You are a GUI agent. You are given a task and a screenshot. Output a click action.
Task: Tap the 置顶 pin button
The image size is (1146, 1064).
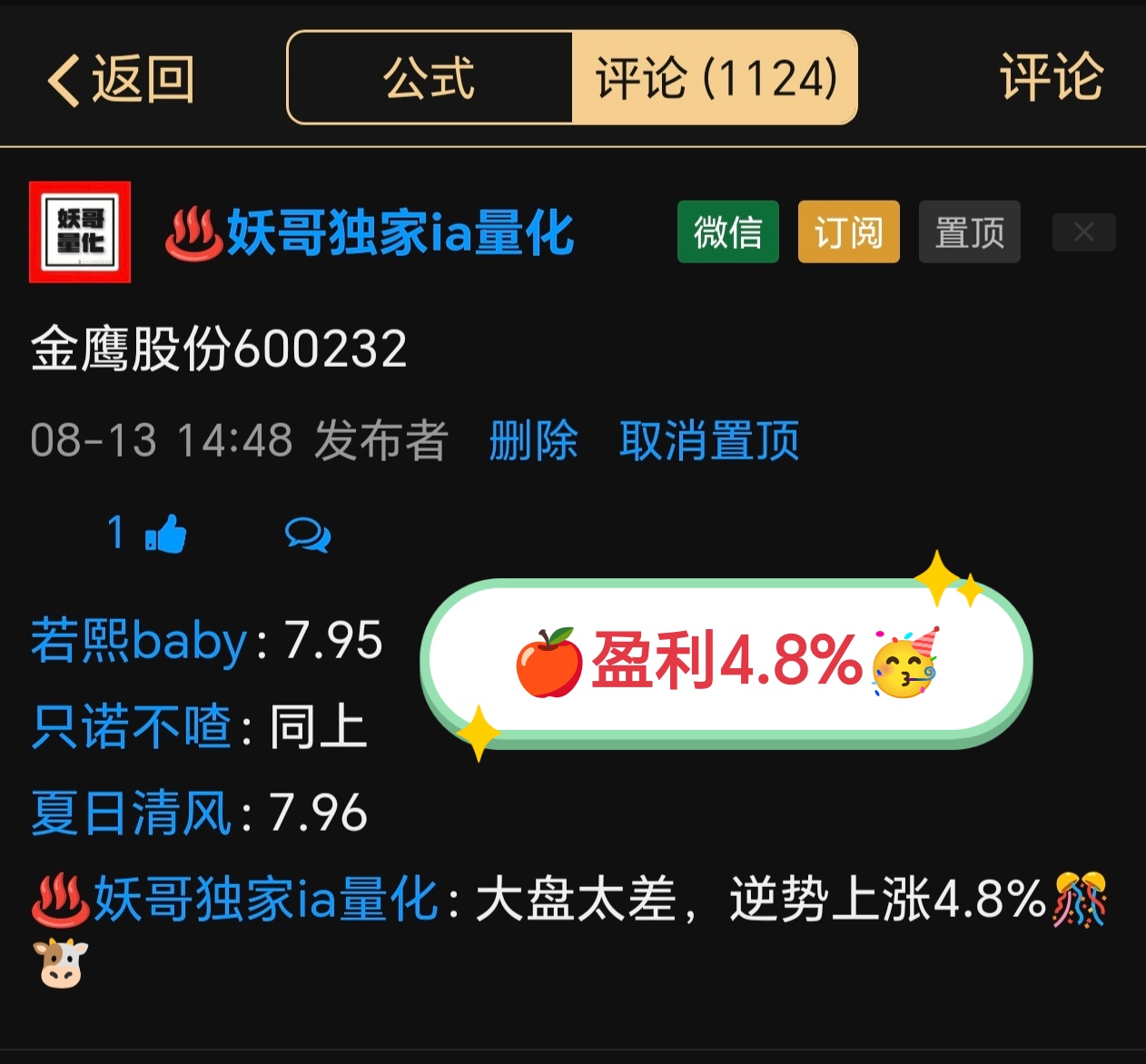(969, 232)
